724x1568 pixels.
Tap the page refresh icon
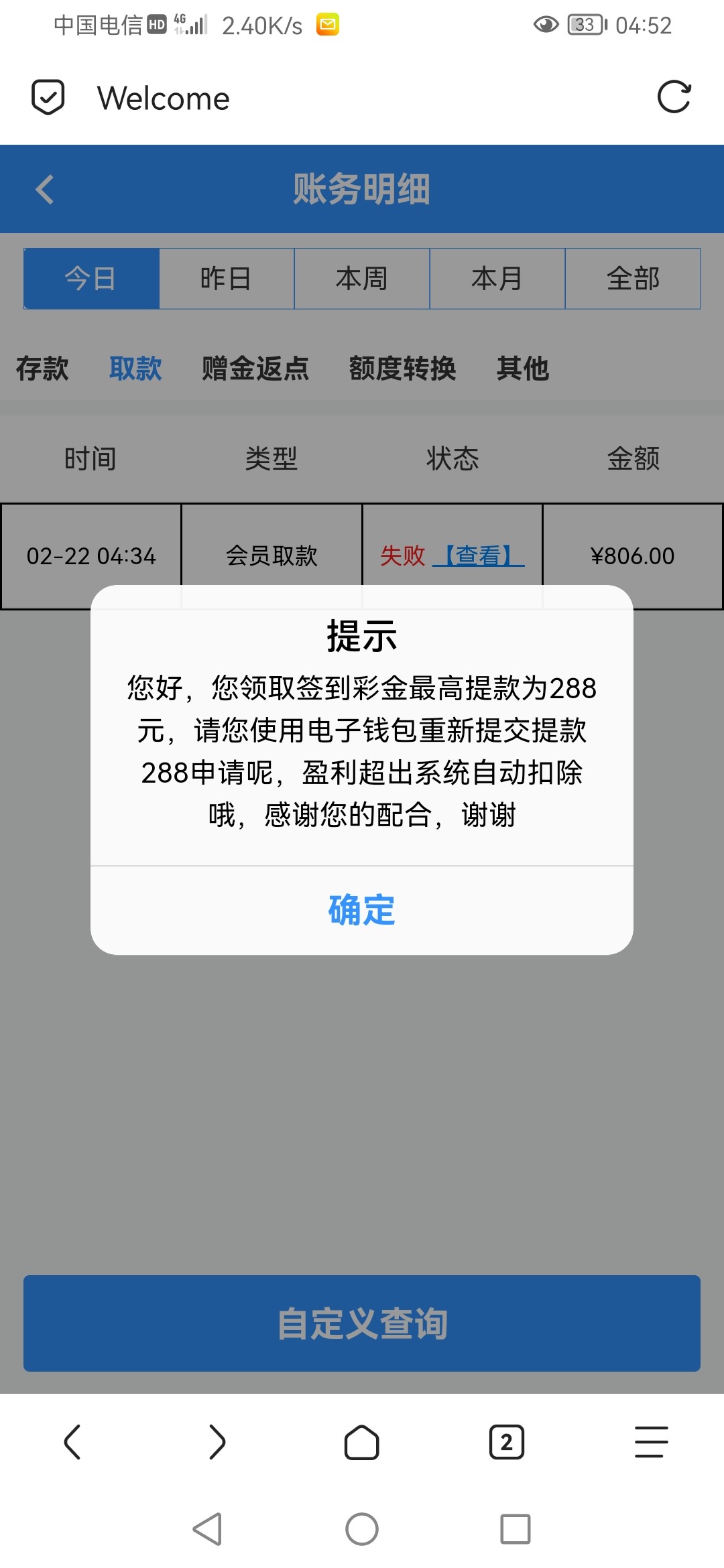[674, 99]
